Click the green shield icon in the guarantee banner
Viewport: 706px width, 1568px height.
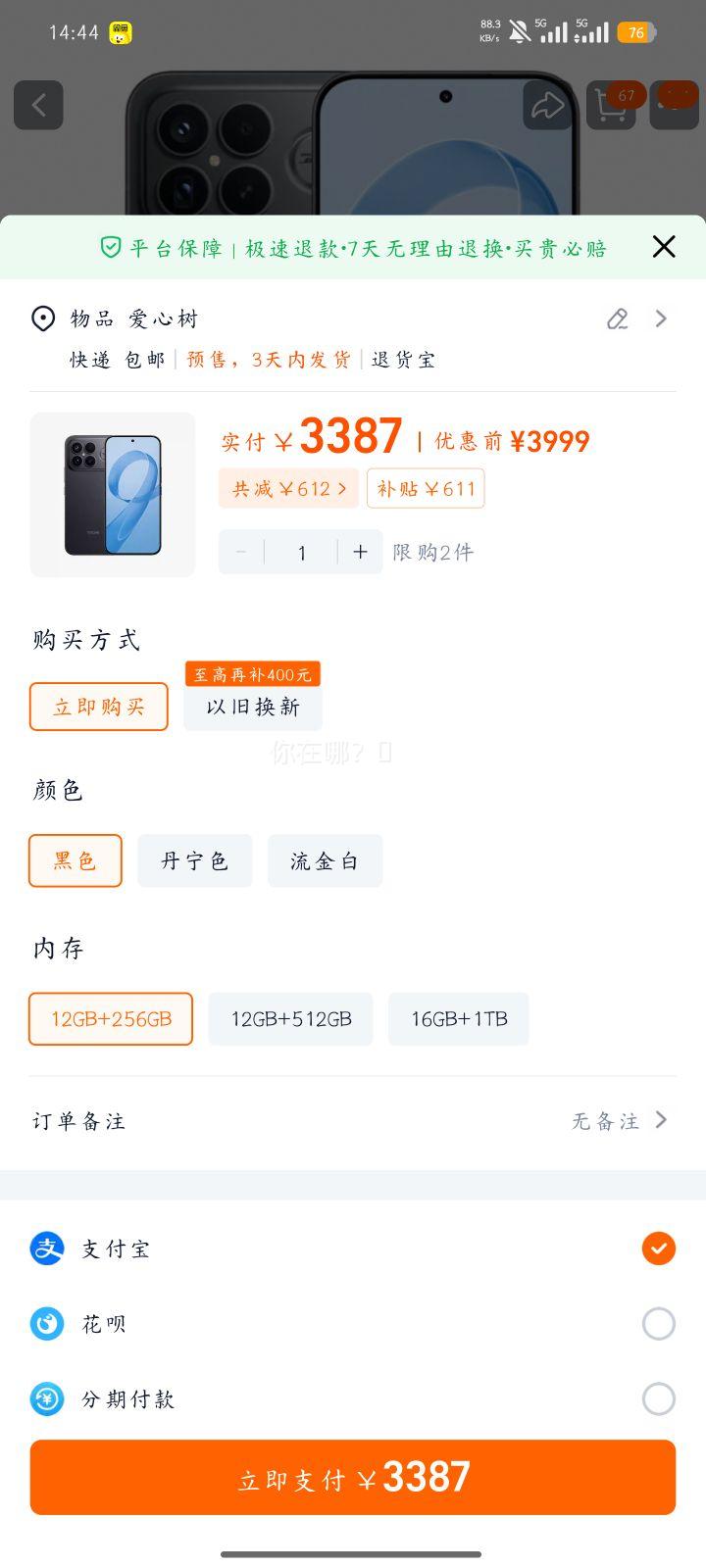click(x=112, y=248)
